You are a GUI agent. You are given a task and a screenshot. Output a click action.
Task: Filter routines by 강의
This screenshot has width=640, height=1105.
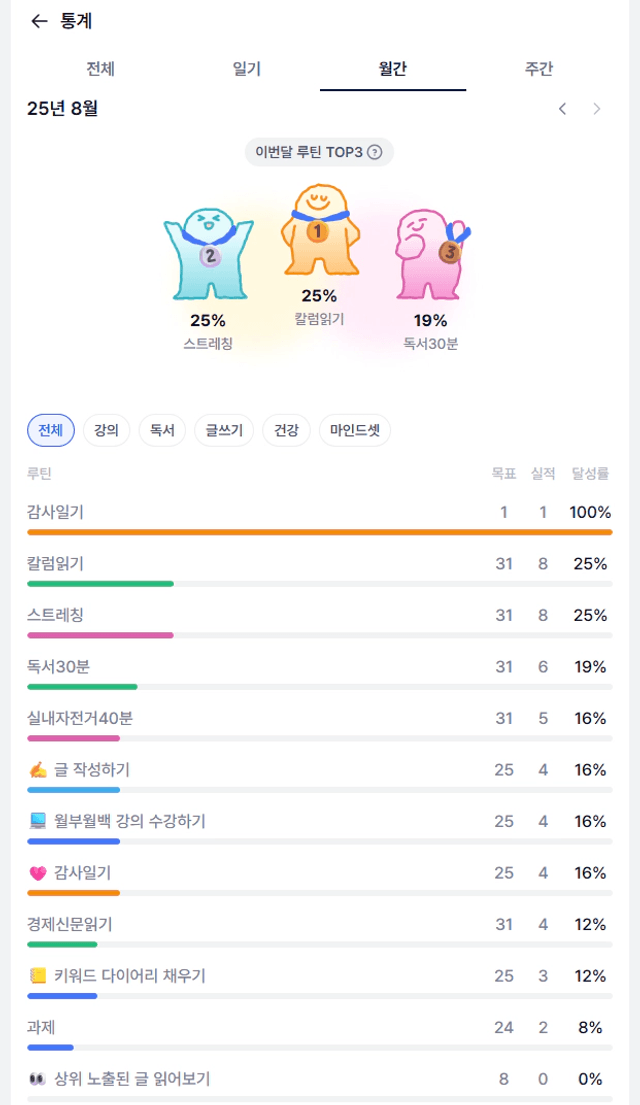coord(106,431)
